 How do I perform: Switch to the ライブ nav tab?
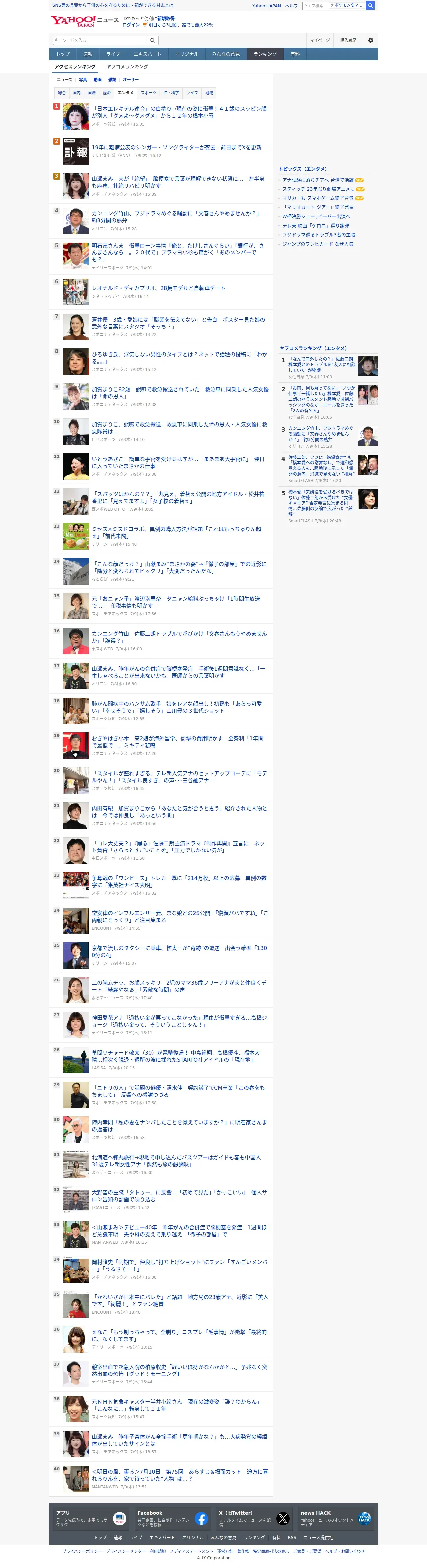113,54
